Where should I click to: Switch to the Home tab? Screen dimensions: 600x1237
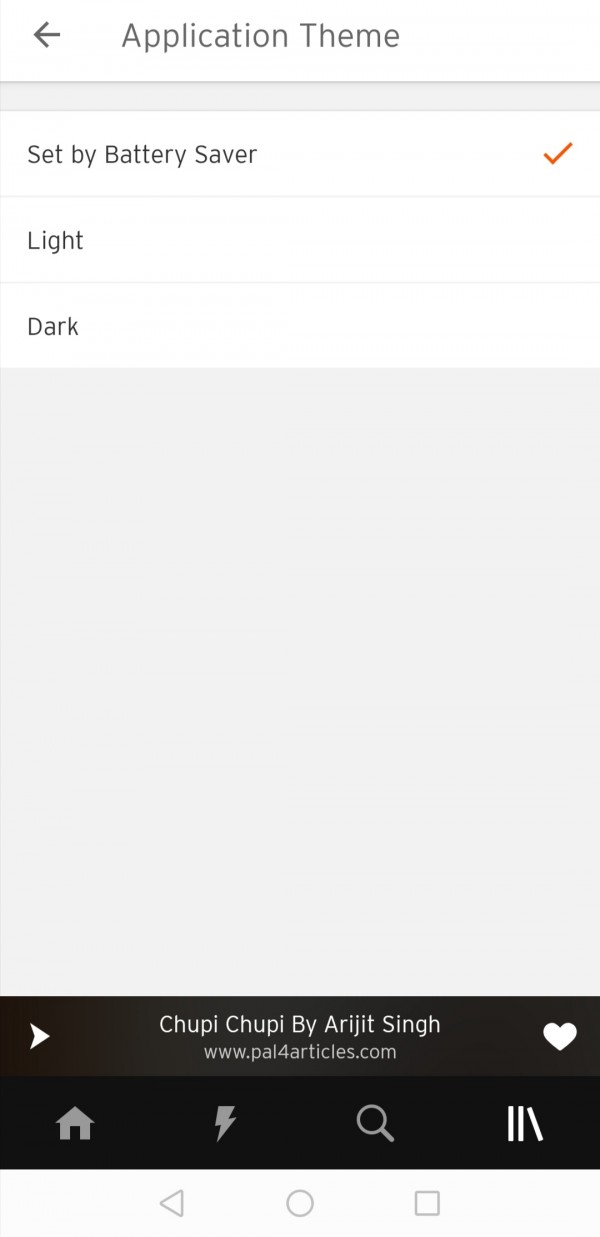pyautogui.click(x=75, y=1124)
